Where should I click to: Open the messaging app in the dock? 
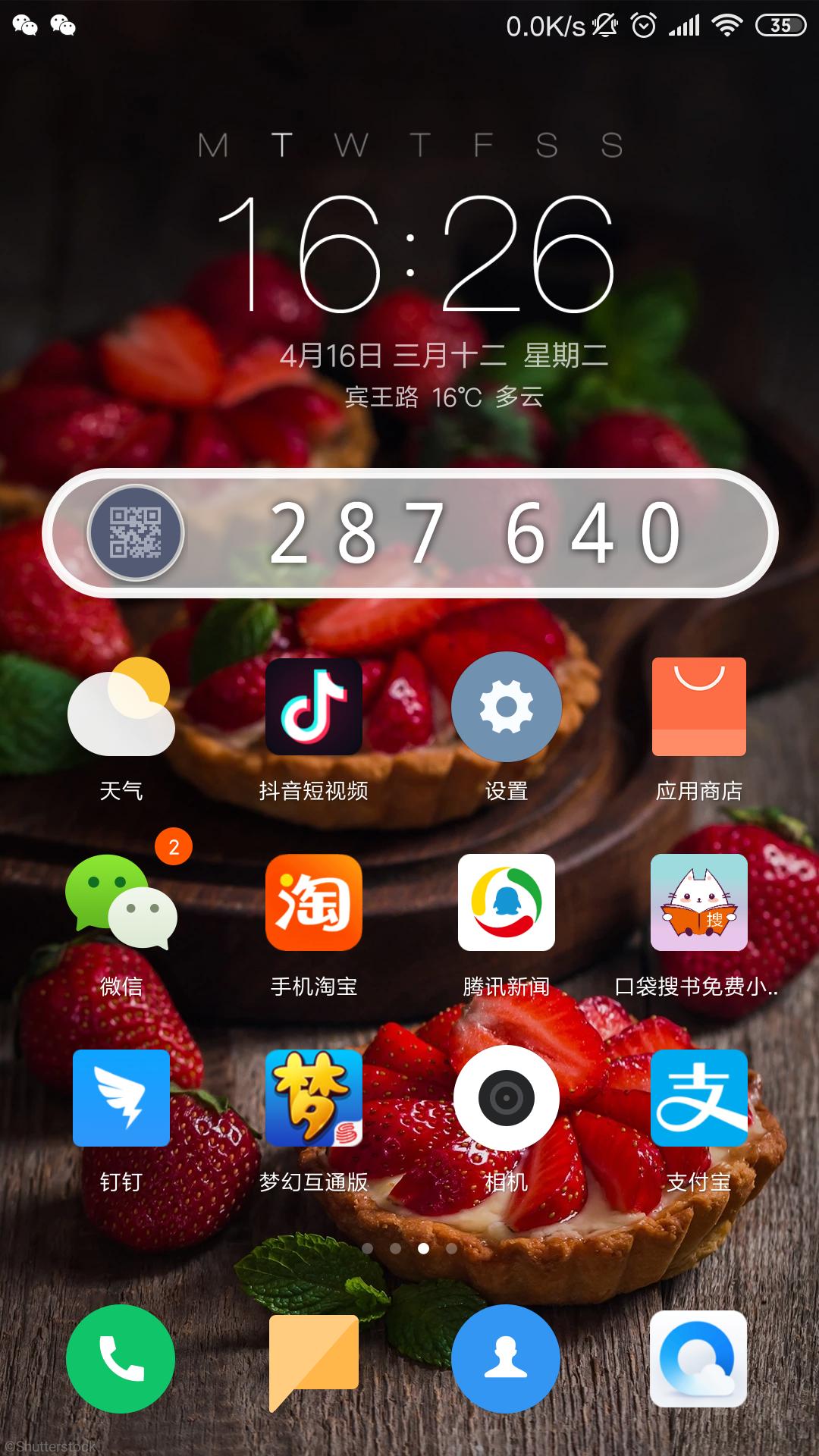(x=313, y=1359)
